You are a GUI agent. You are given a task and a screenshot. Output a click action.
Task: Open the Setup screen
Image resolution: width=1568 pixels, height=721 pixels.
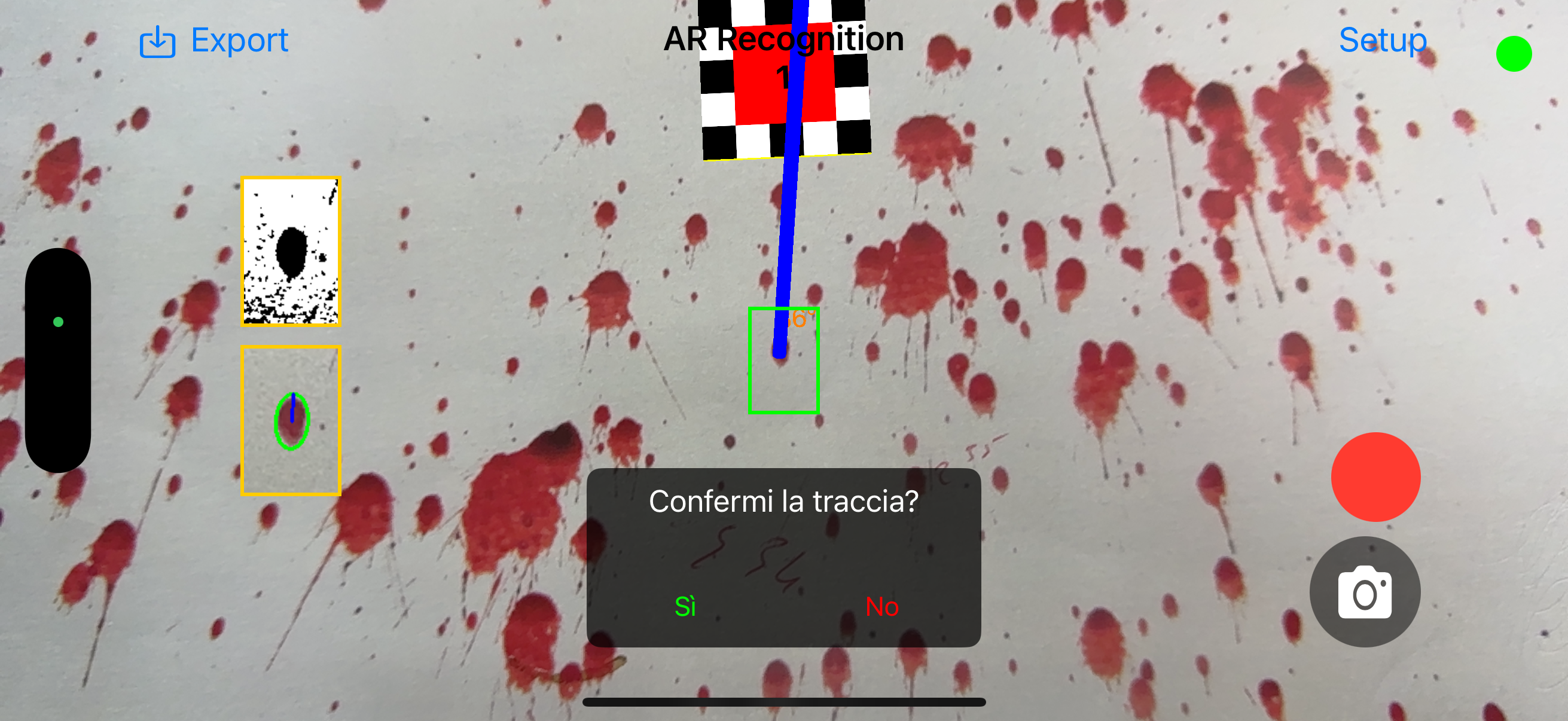coord(1383,40)
